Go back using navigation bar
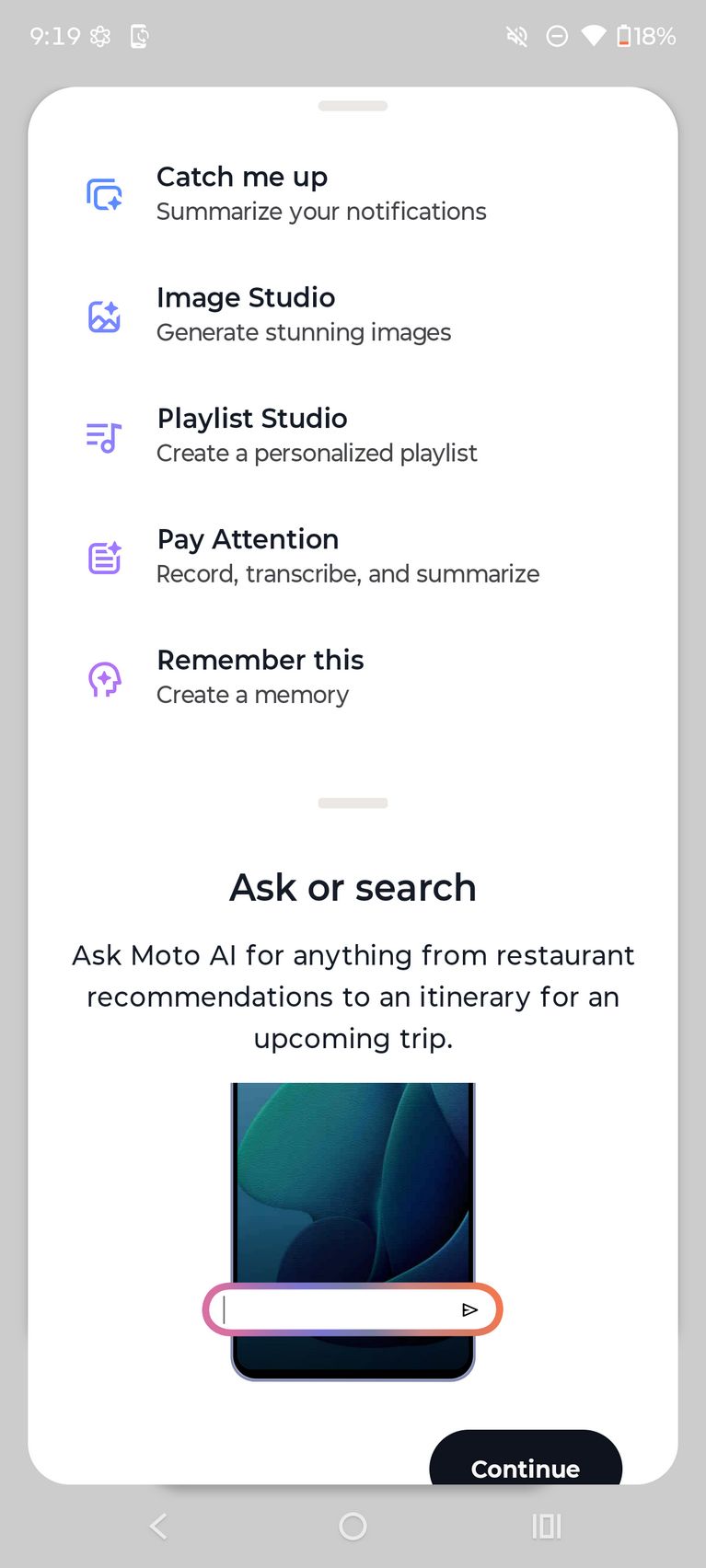The image size is (706, 1568). (158, 1527)
